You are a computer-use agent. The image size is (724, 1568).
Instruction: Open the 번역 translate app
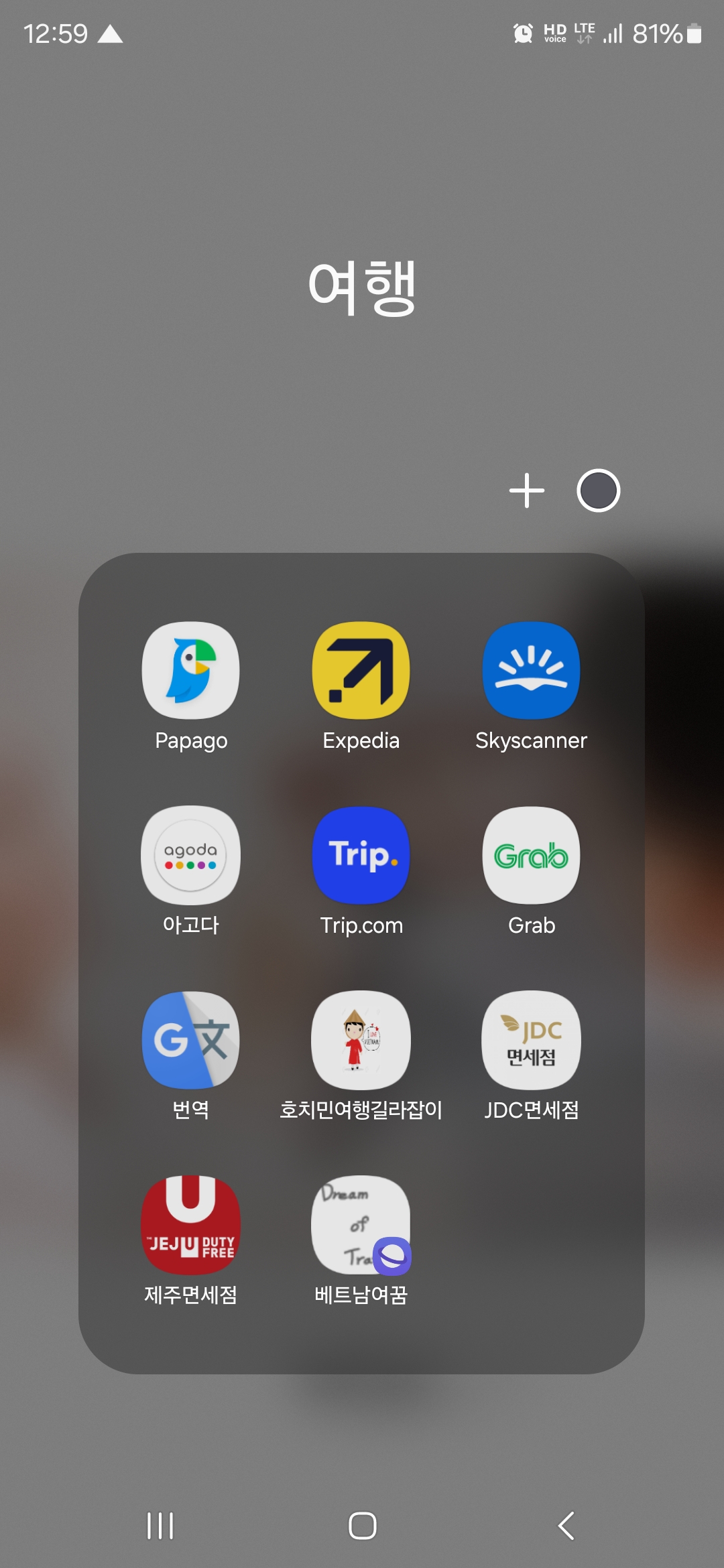pos(190,1040)
